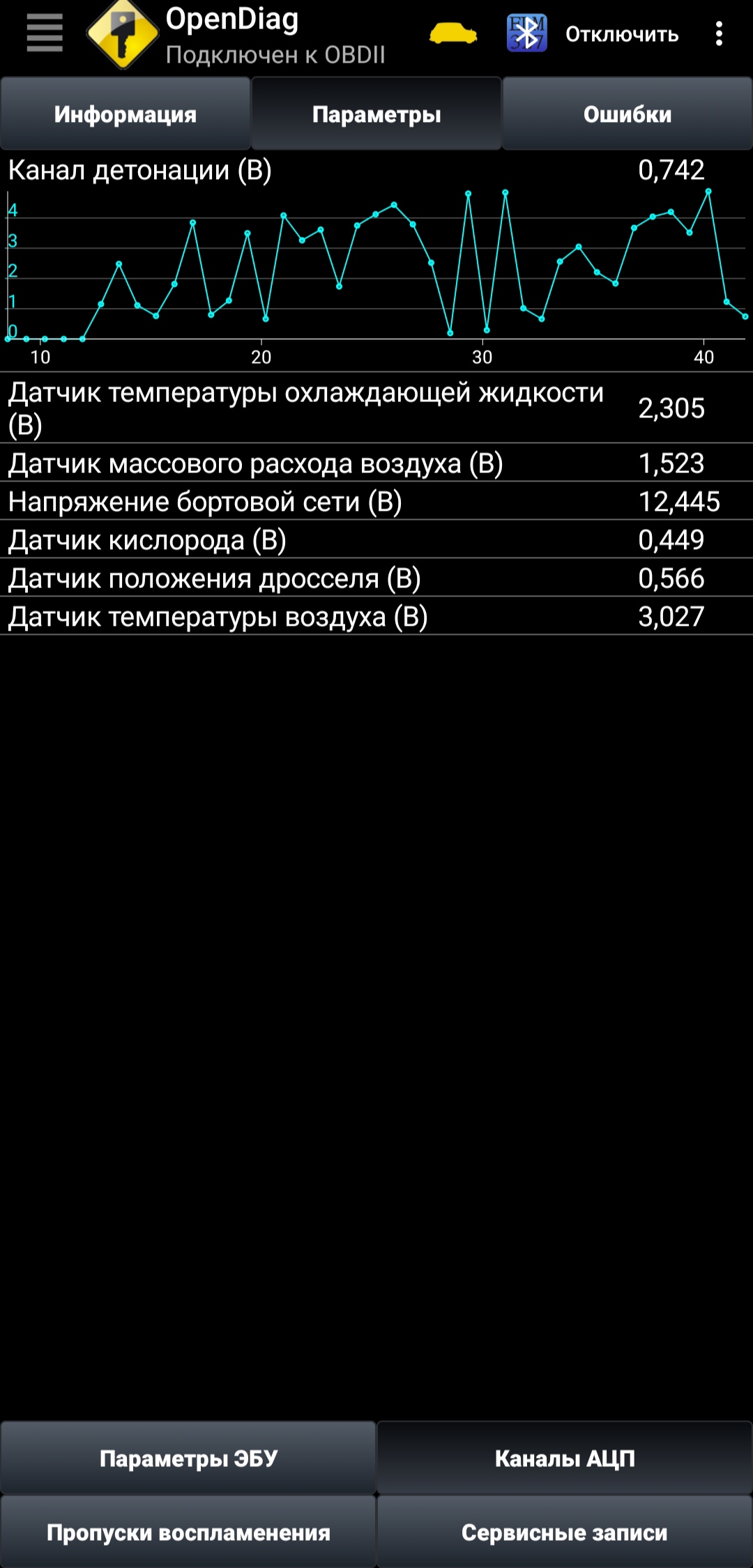Tap the yellow car icon
The height and width of the screenshot is (1568, 753).
[453, 33]
